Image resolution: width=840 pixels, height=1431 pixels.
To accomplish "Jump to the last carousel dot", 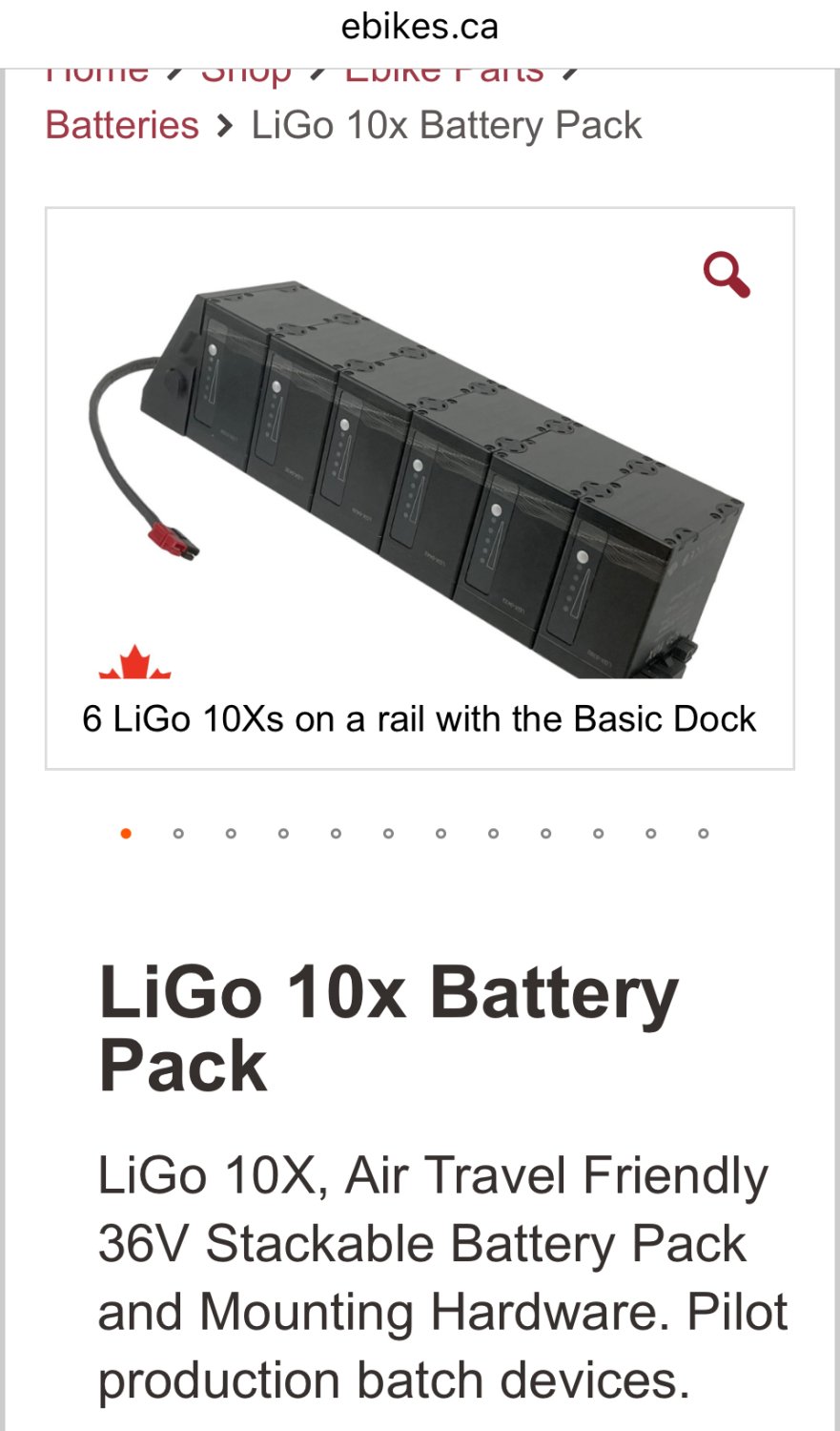I will [x=703, y=834].
